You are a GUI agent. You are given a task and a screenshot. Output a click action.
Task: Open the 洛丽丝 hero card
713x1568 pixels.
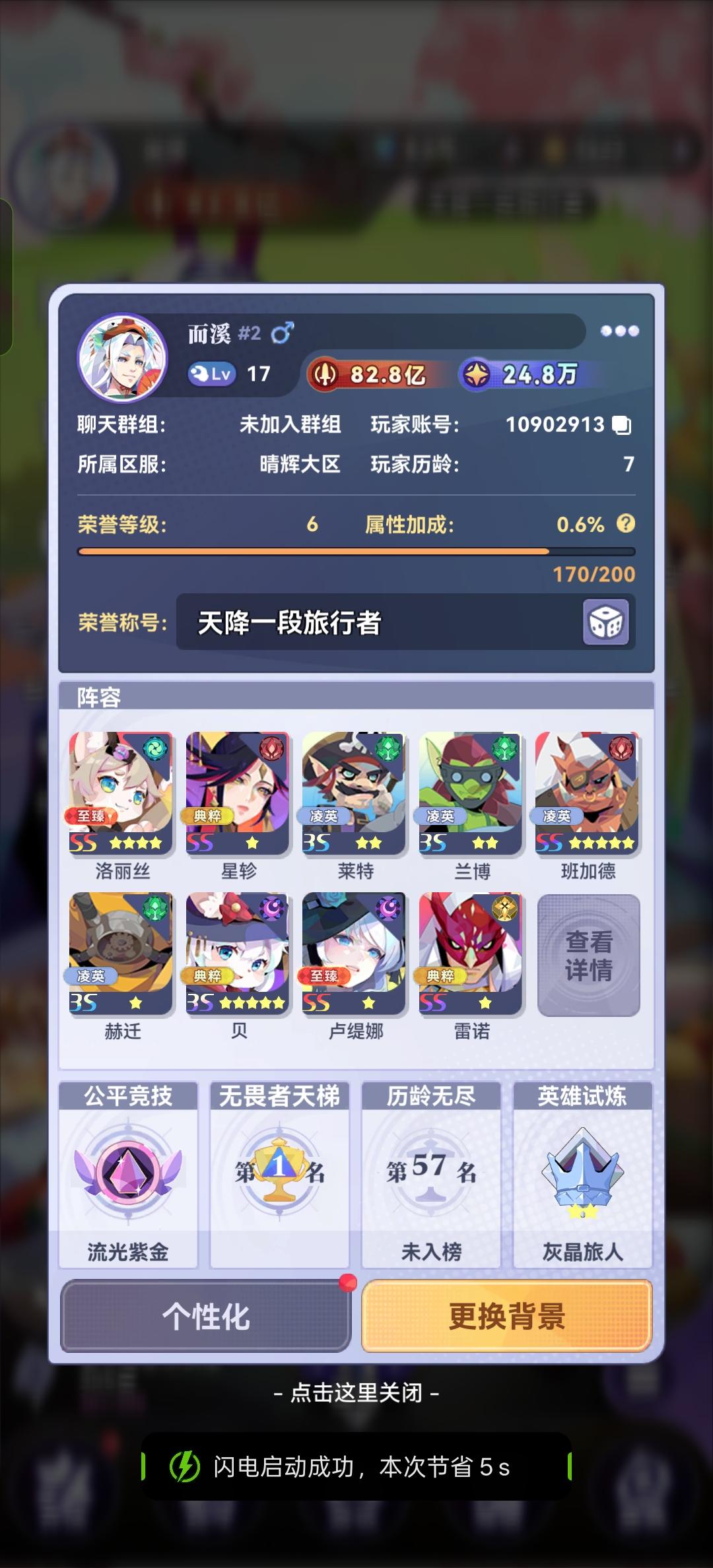[121, 792]
